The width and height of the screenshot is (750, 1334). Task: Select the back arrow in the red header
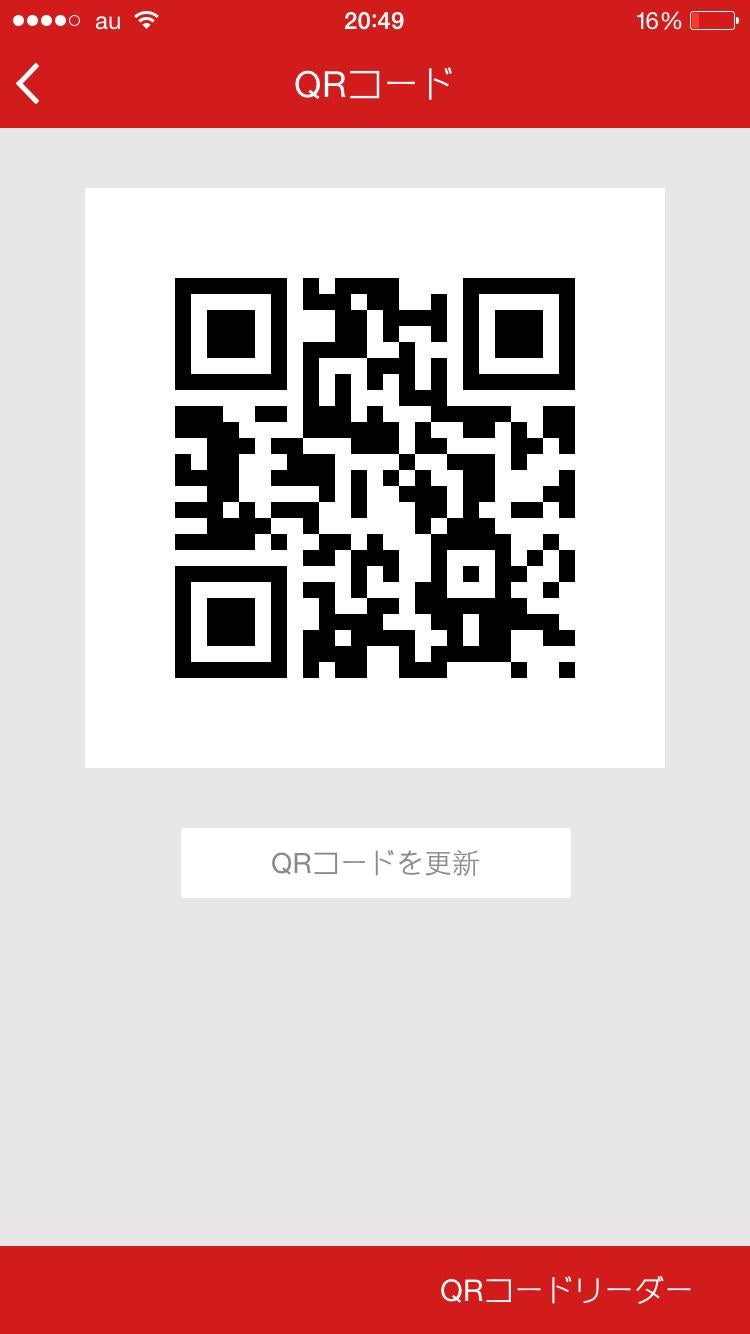[28, 84]
